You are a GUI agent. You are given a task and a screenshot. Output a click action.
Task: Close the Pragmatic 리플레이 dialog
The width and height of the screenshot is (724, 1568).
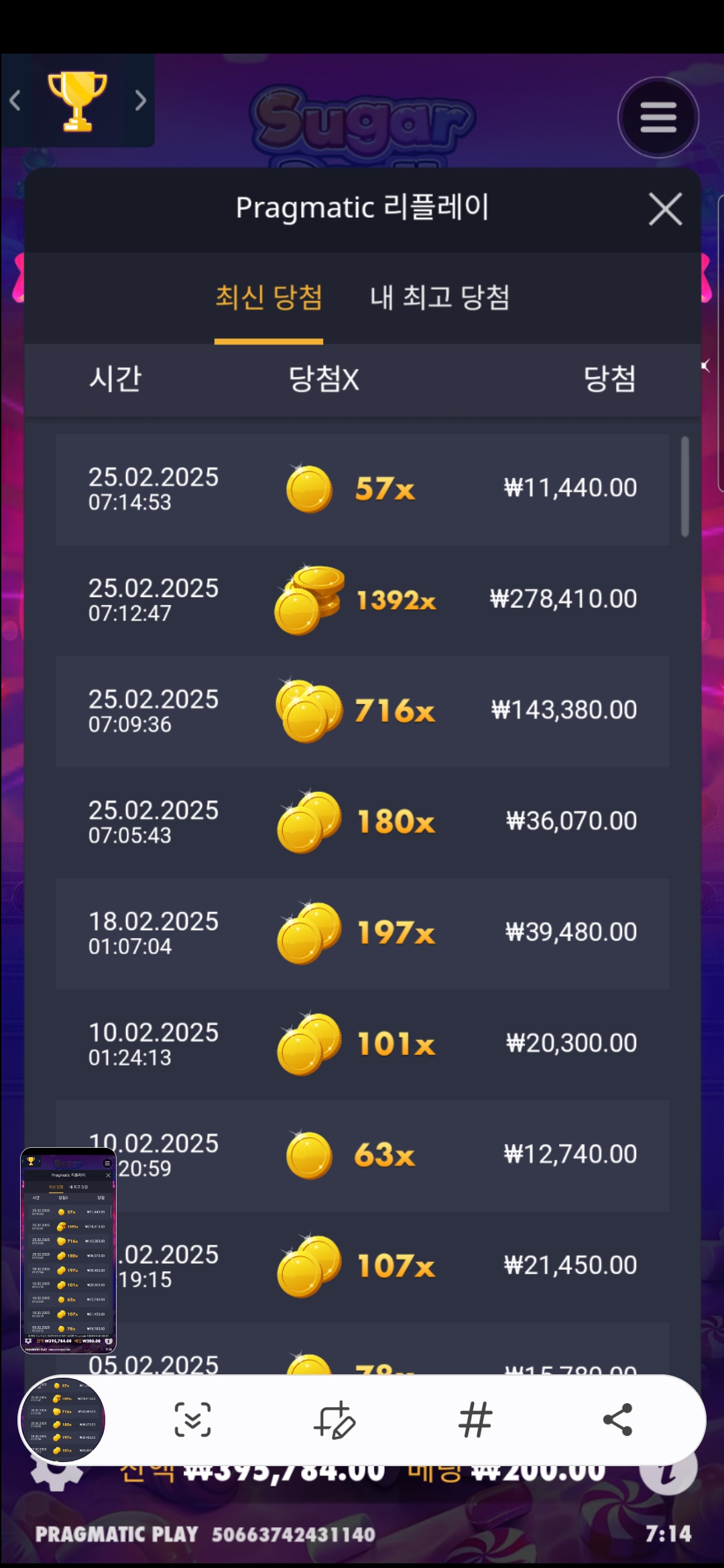[665, 209]
